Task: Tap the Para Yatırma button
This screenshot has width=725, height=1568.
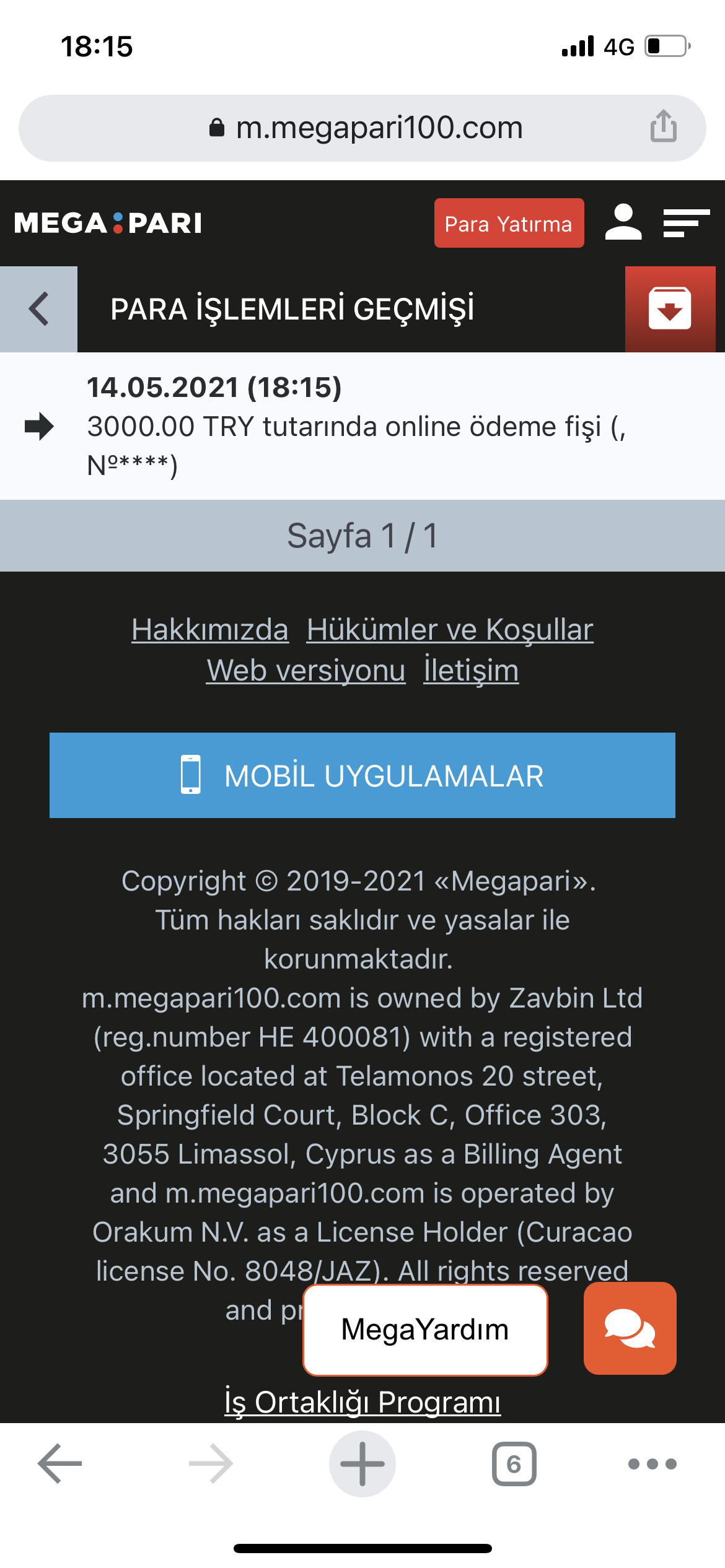Action: tap(509, 223)
